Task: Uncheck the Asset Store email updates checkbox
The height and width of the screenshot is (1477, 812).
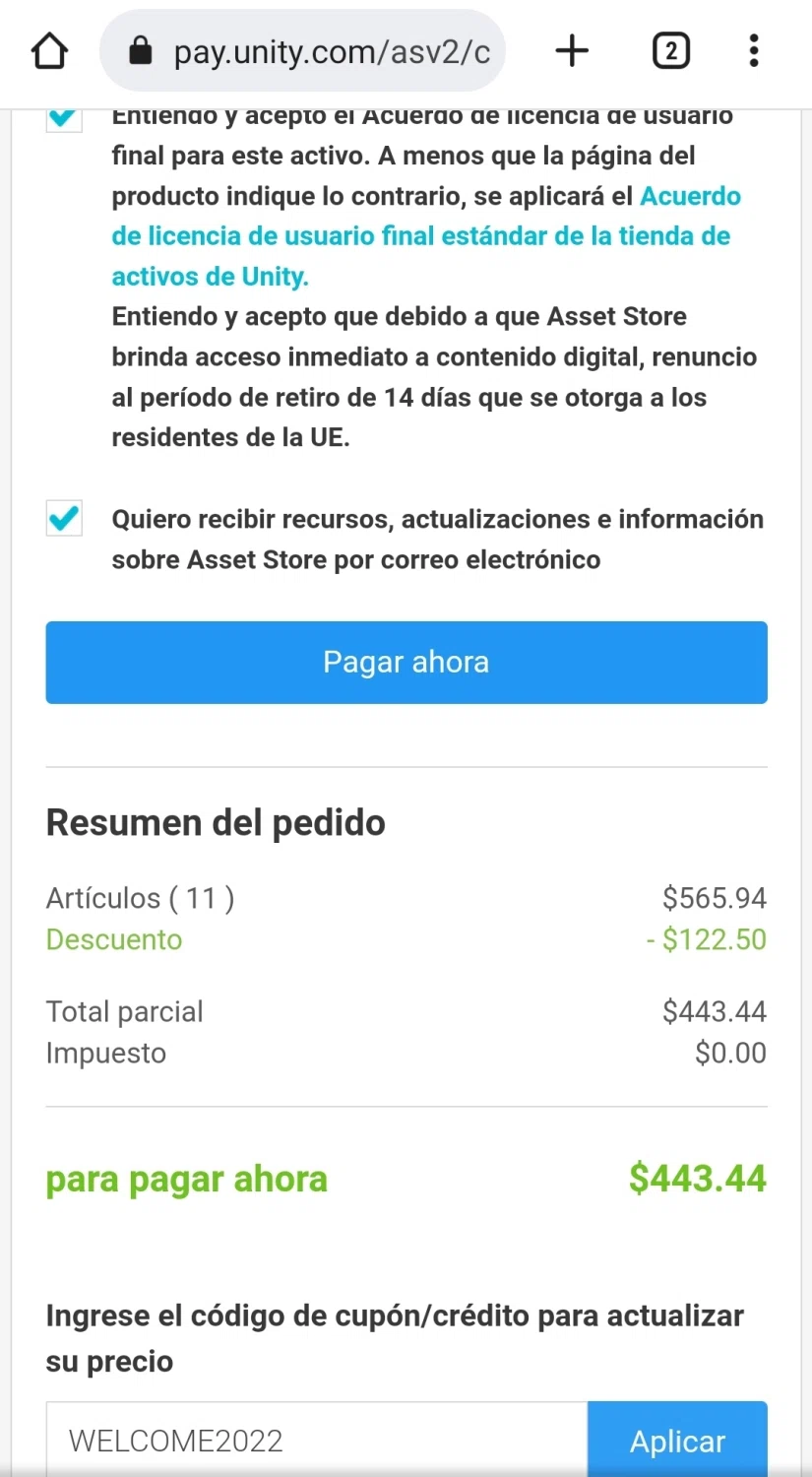Action: [64, 518]
